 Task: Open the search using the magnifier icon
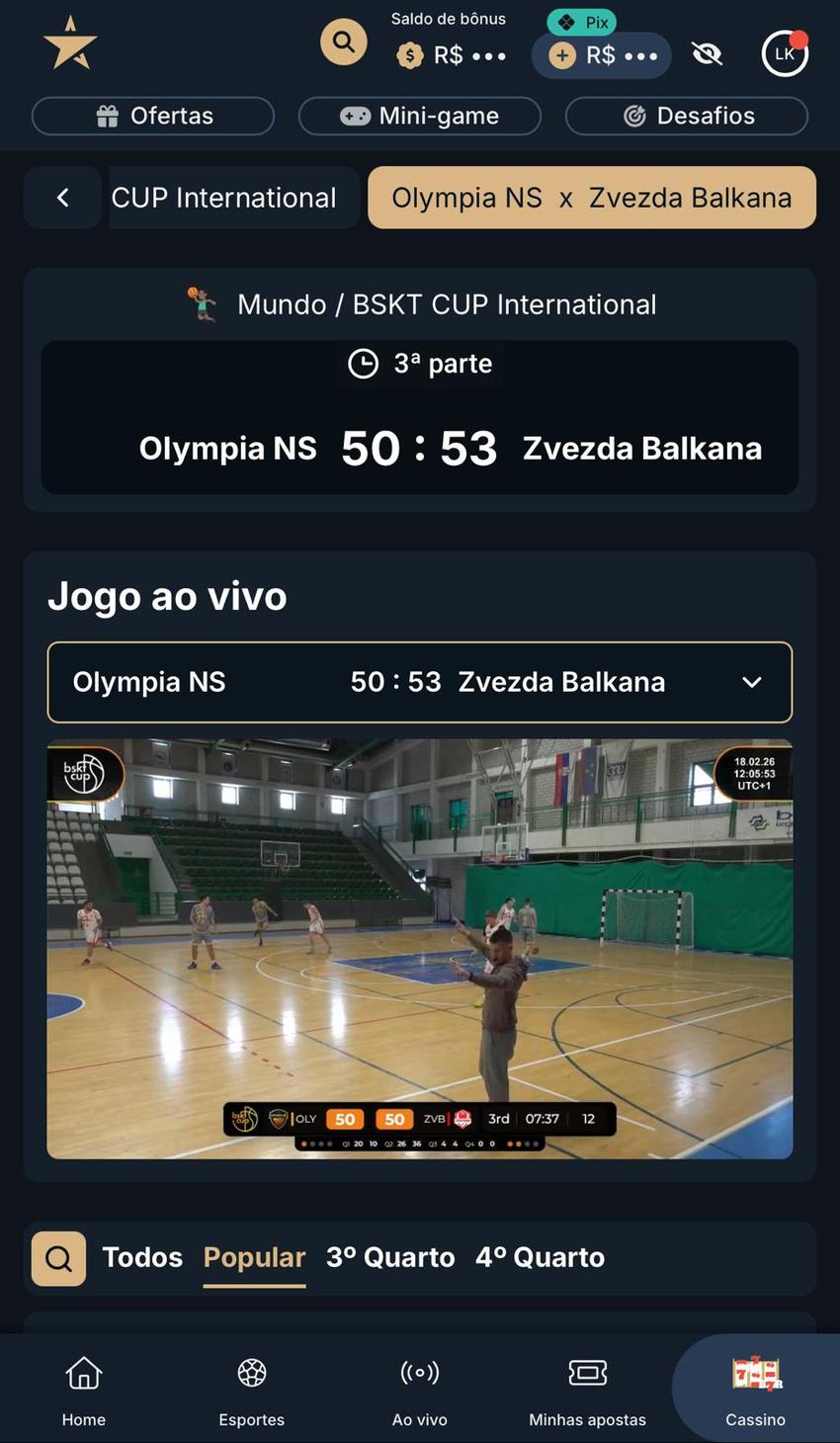343,43
